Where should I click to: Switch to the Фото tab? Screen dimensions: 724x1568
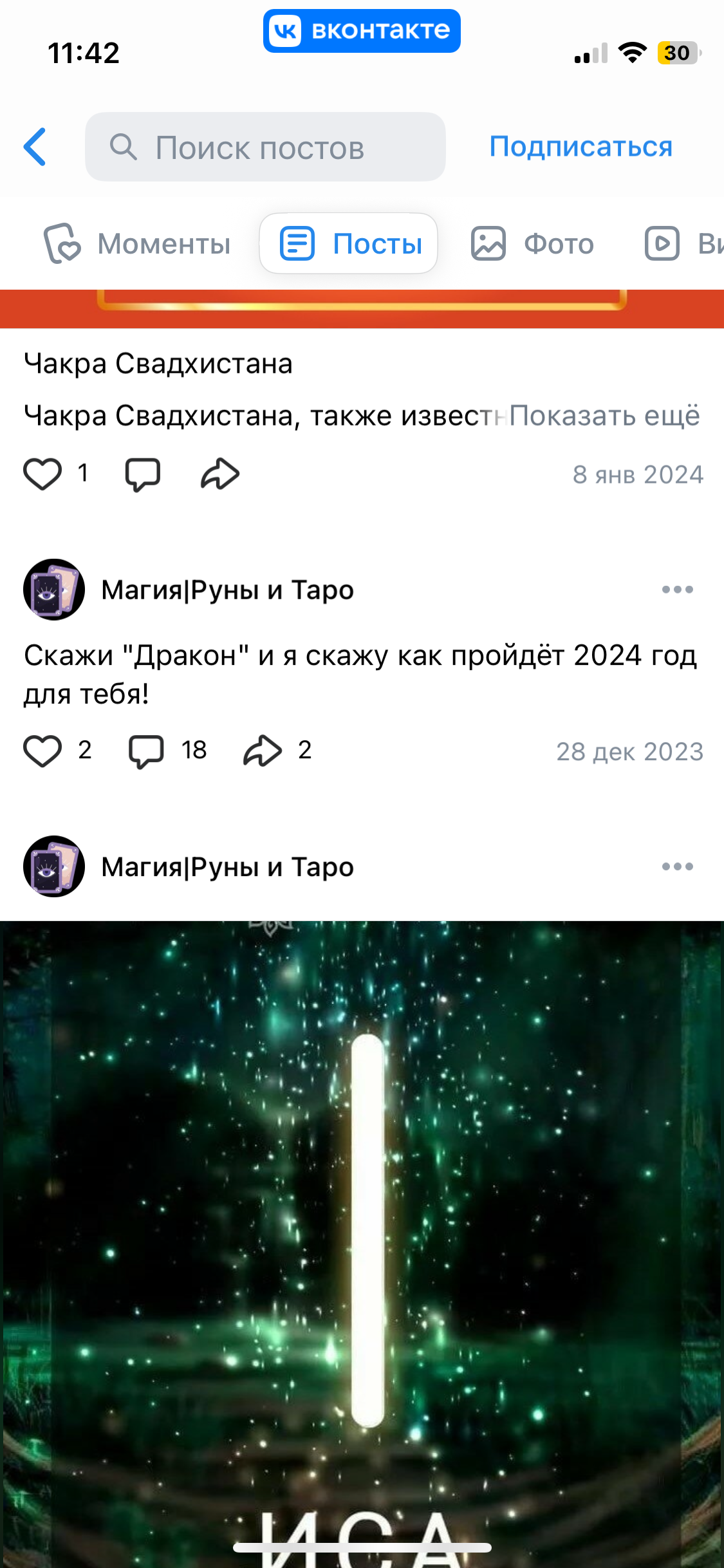[x=533, y=244]
